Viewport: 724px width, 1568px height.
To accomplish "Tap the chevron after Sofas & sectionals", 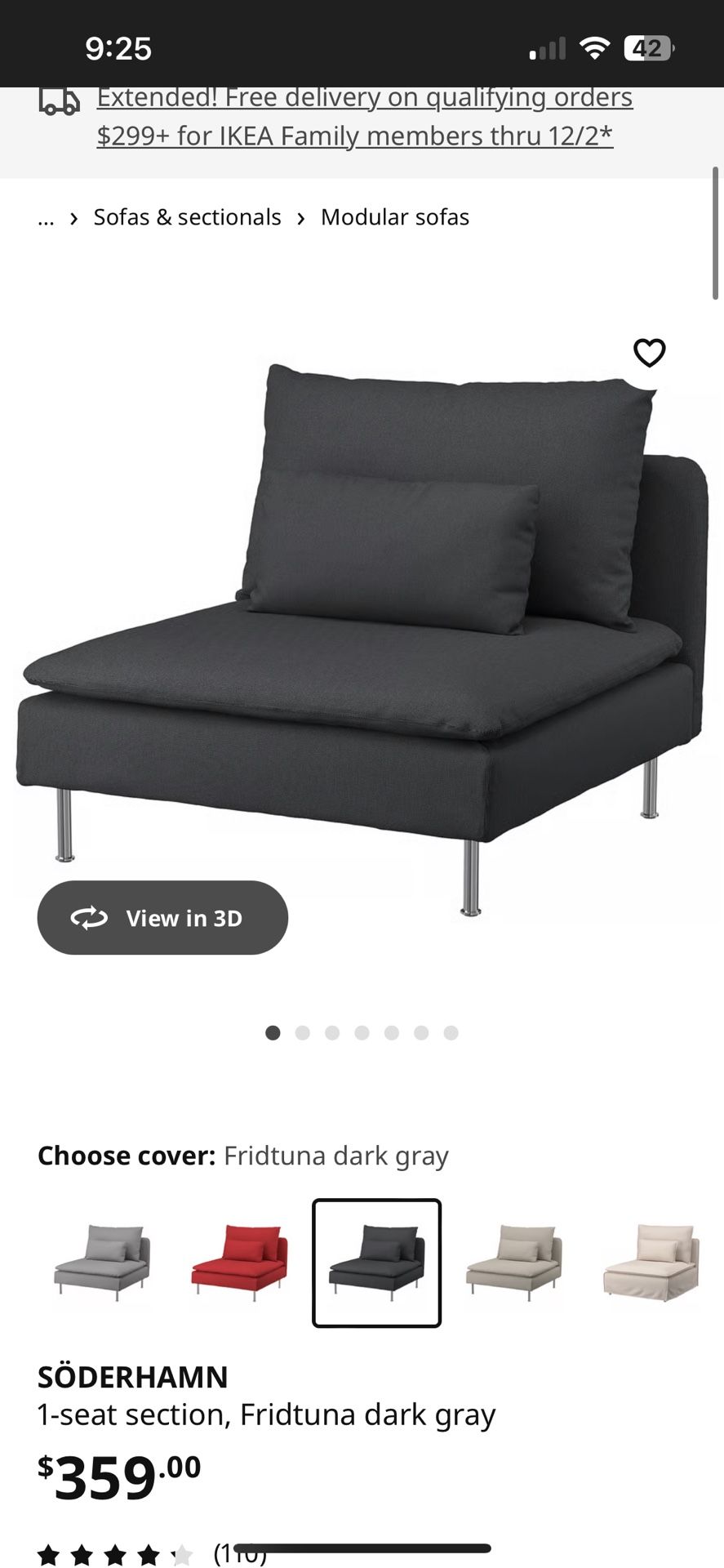I will 301,217.
